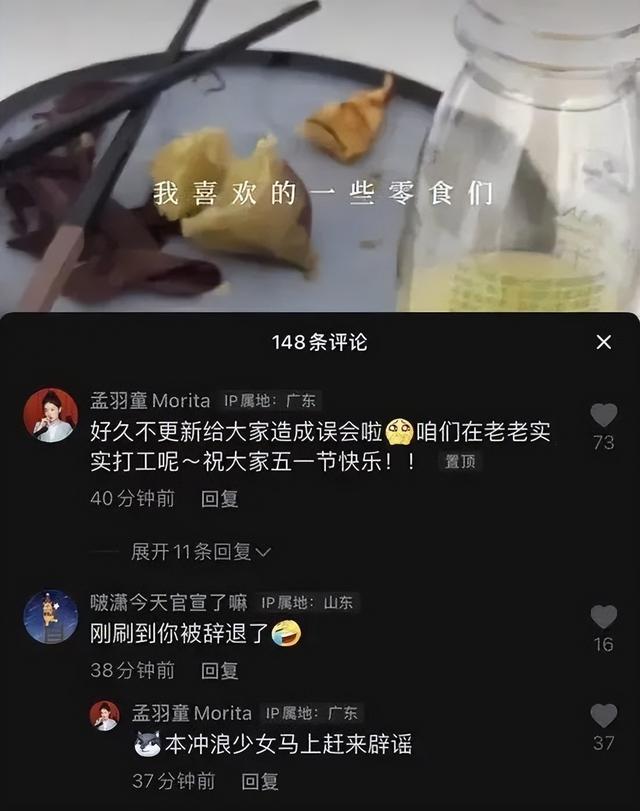Open the profile avatar of 啵潇今天官宣了嘛
Viewport: 640px width, 811px height.
[x=50, y=616]
